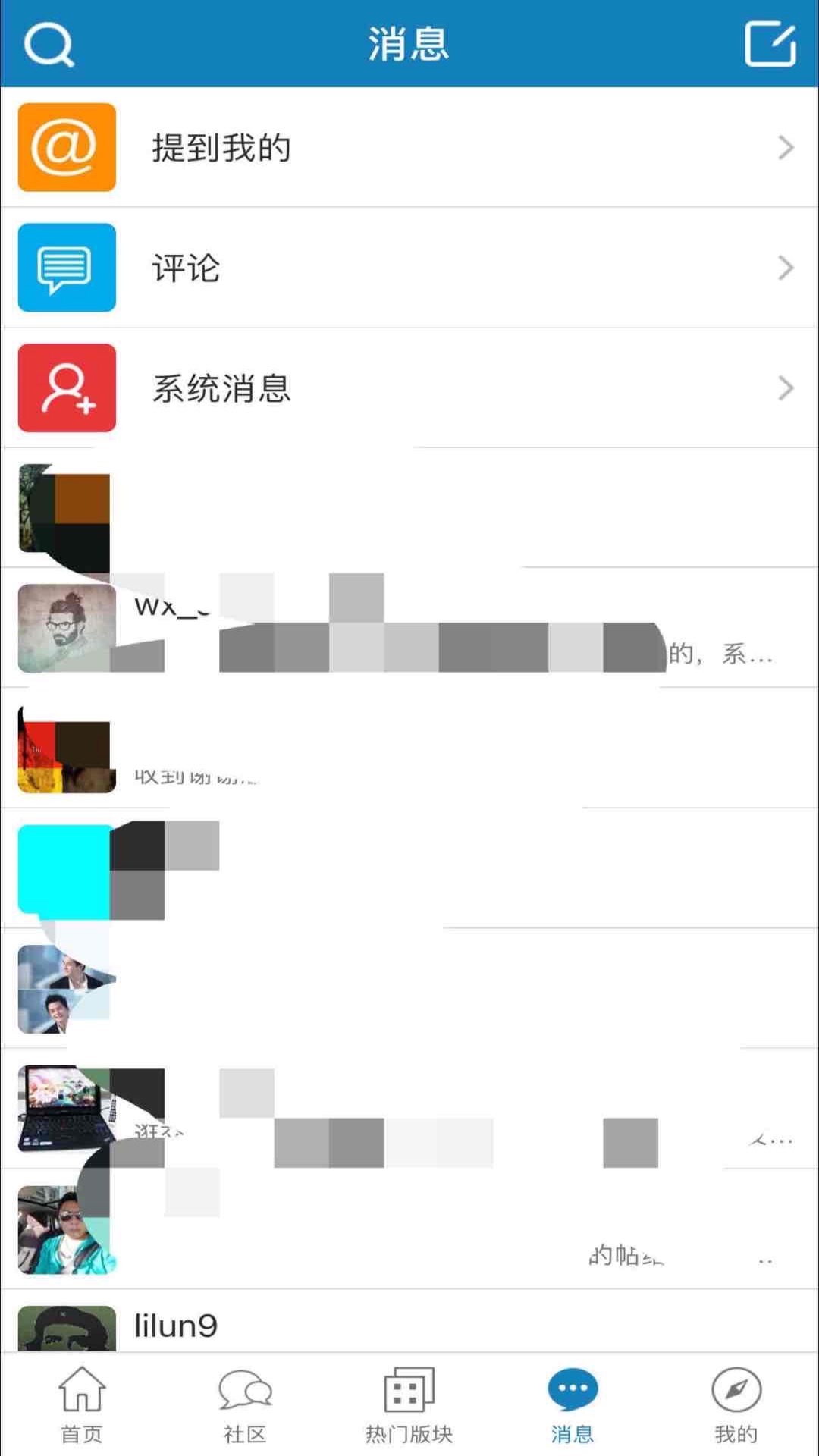The image size is (819, 1456).
Task: Tap the red add-friend system message icon
Action: [66, 388]
